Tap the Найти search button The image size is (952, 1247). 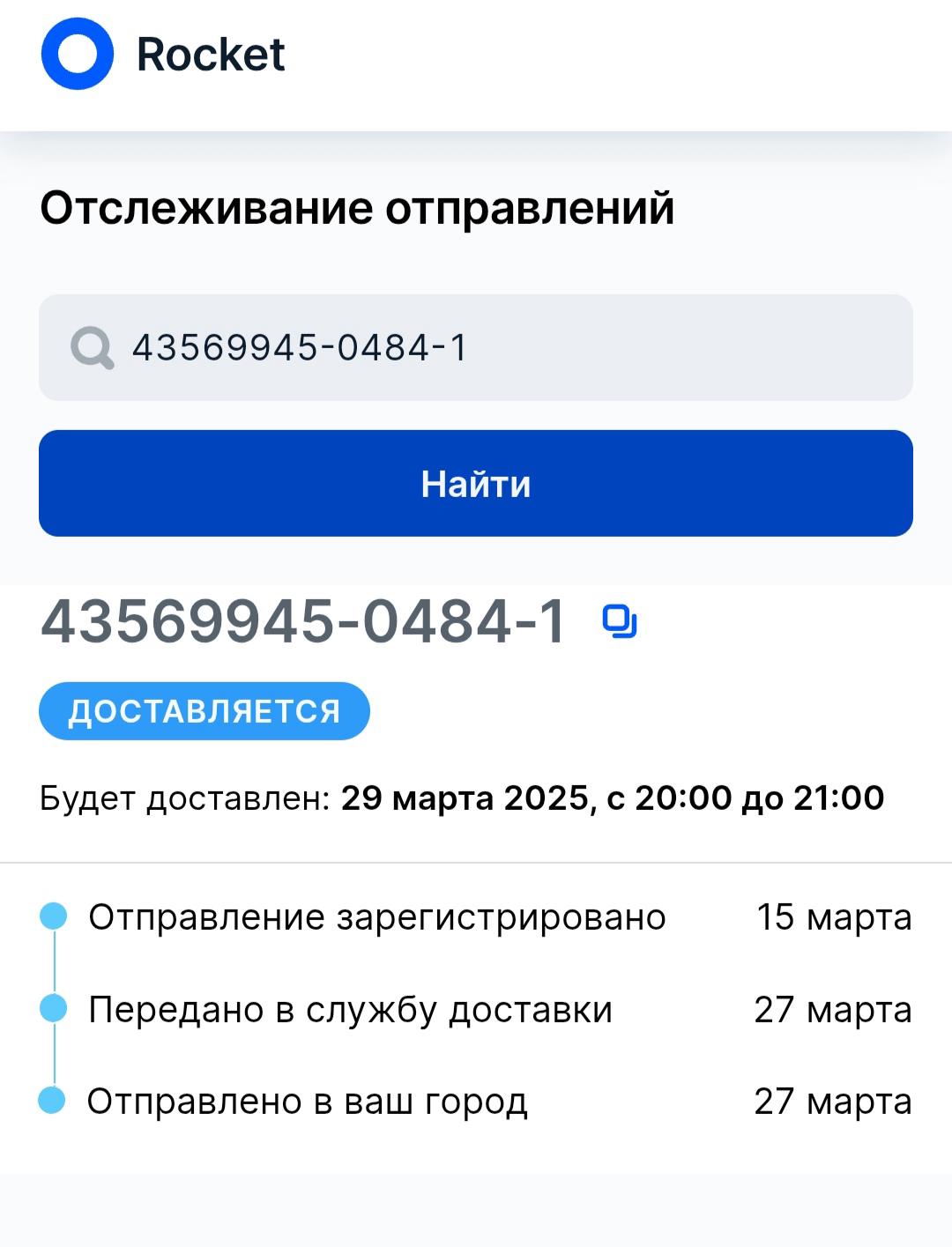[x=476, y=483]
